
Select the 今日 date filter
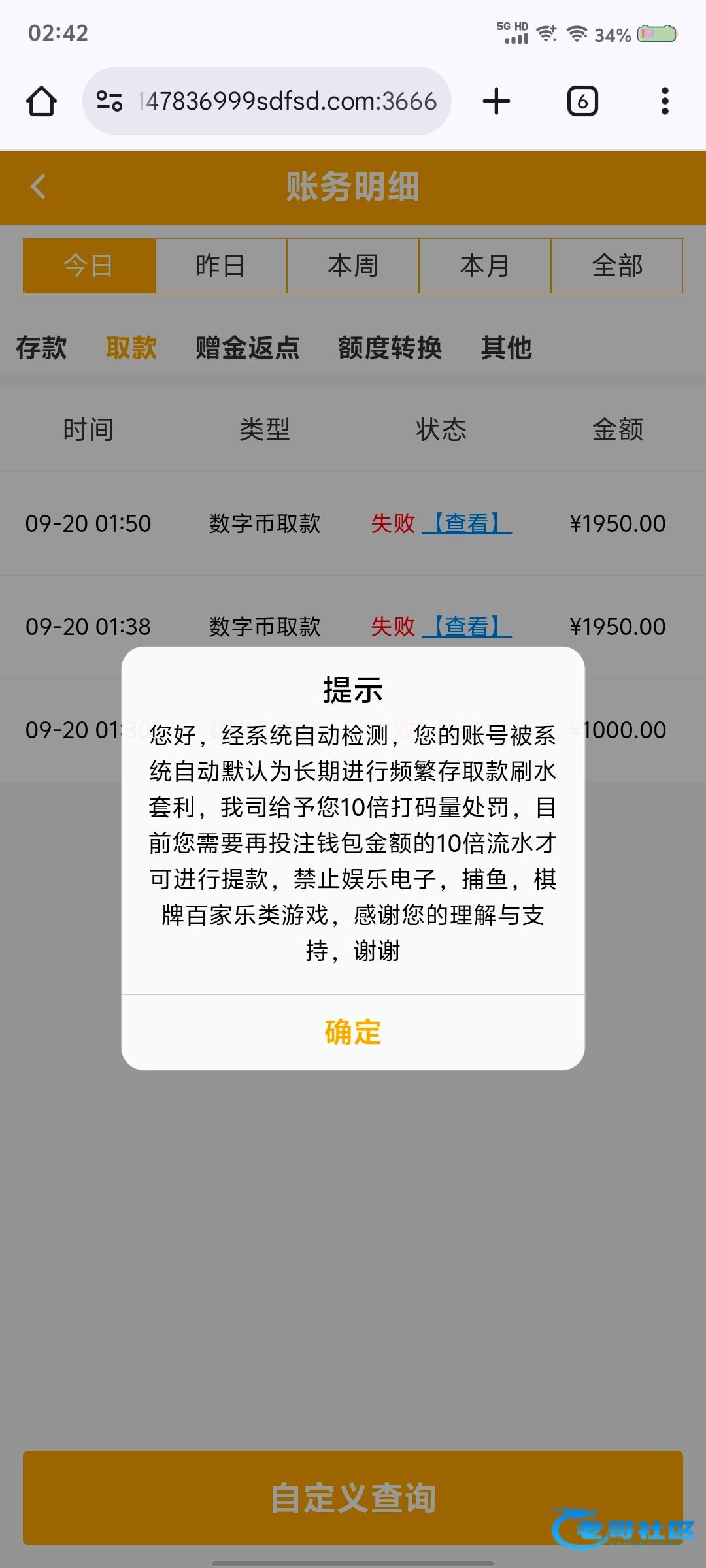89,266
